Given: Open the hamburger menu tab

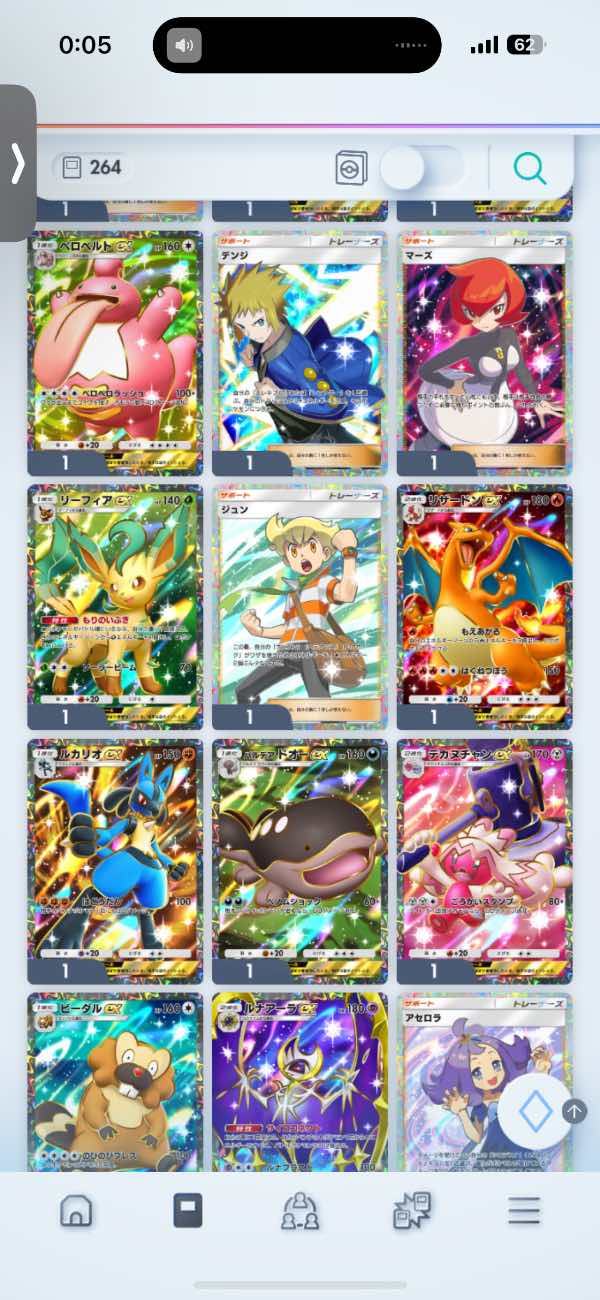Looking at the screenshot, I should click(523, 1211).
